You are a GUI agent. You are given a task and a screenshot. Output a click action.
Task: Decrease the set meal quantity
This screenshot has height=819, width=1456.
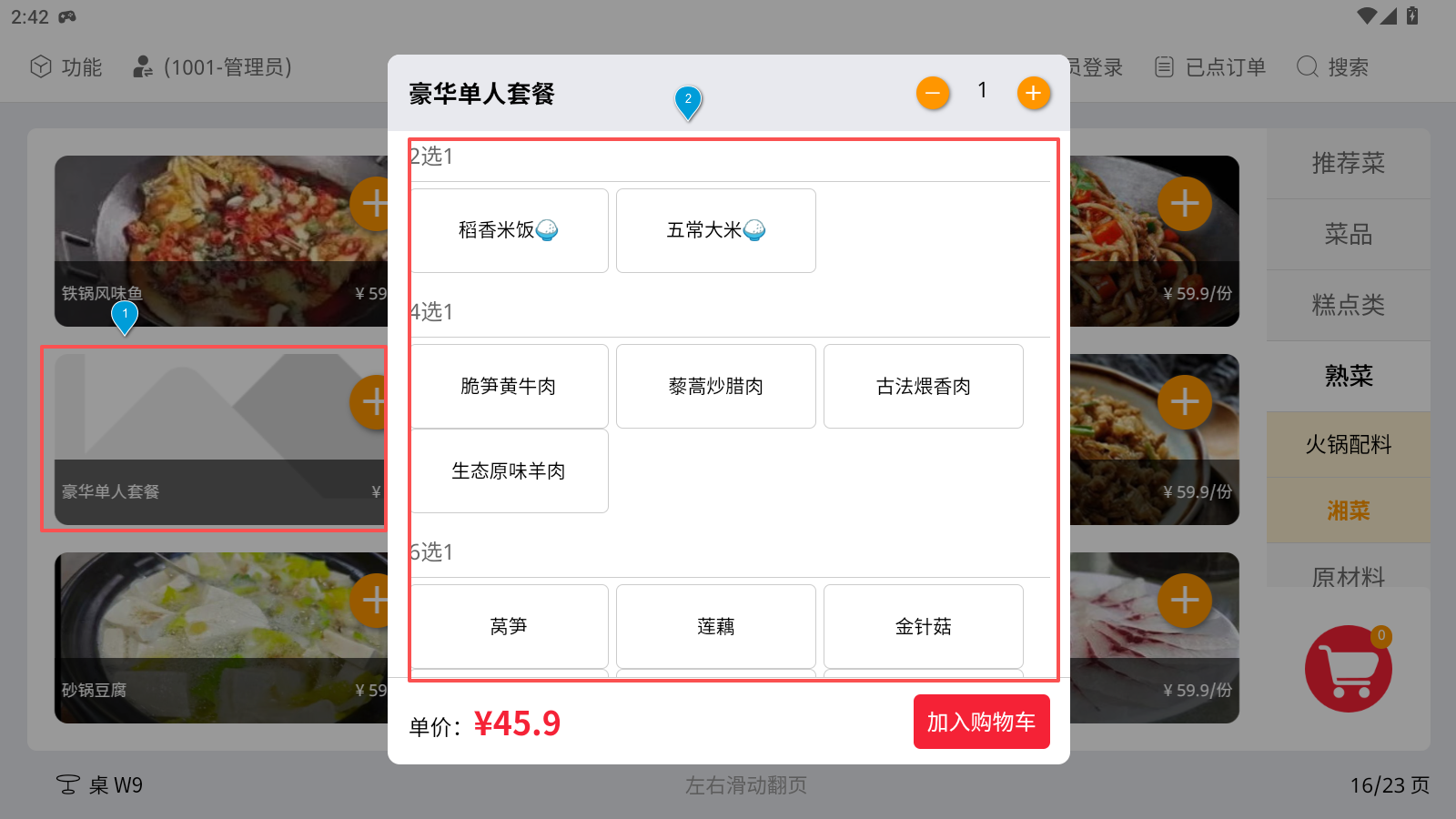tap(933, 93)
